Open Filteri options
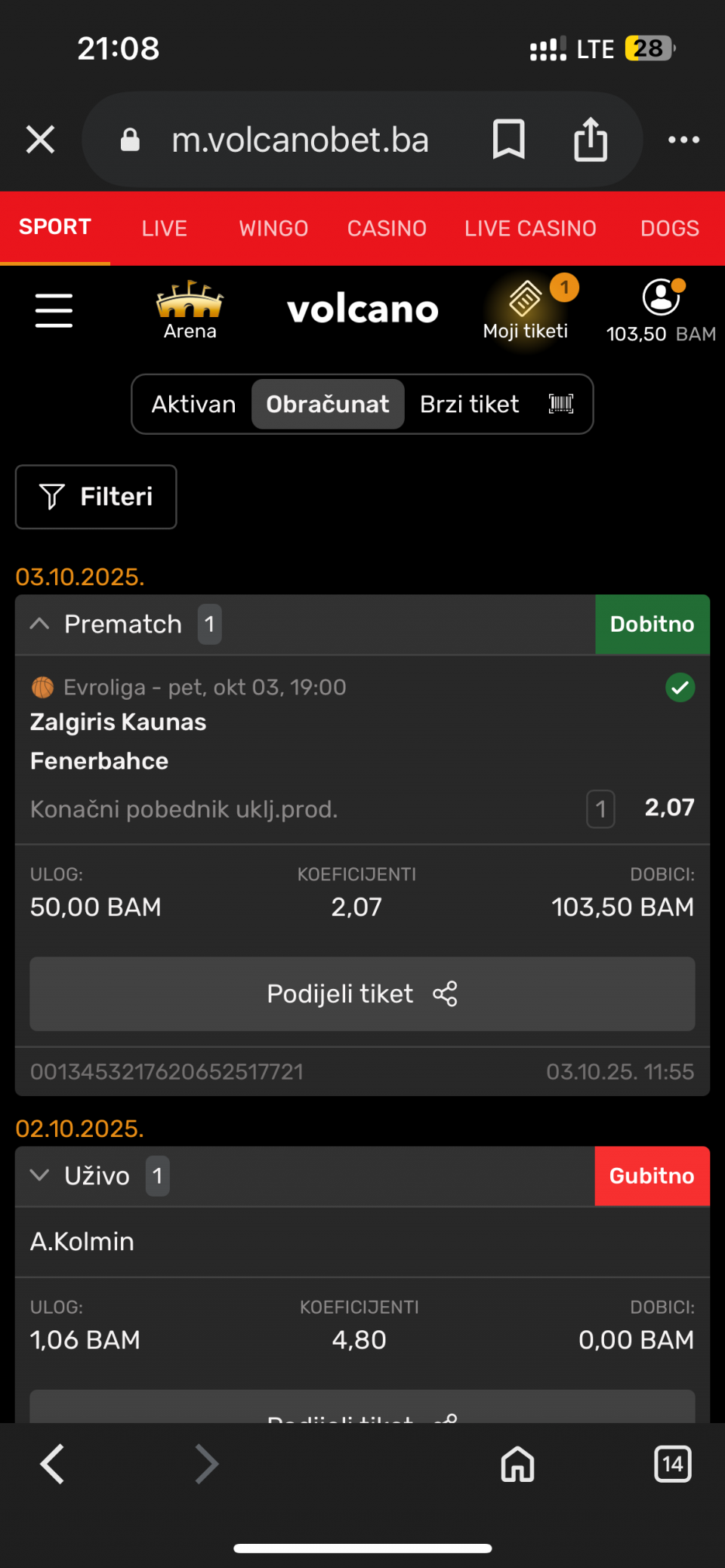This screenshot has height=1568, width=725. point(96,497)
